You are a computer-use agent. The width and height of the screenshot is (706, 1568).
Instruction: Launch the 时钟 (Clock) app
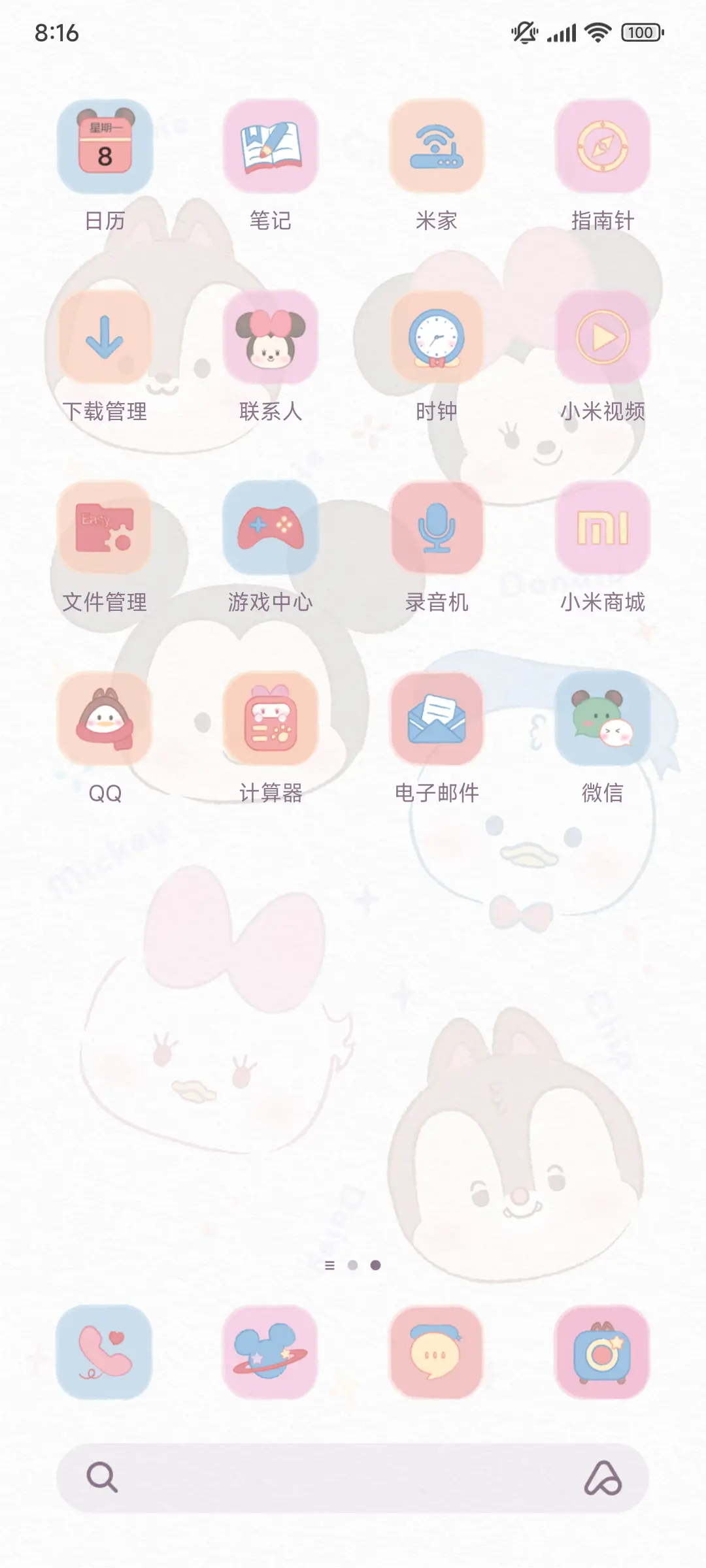tap(435, 340)
